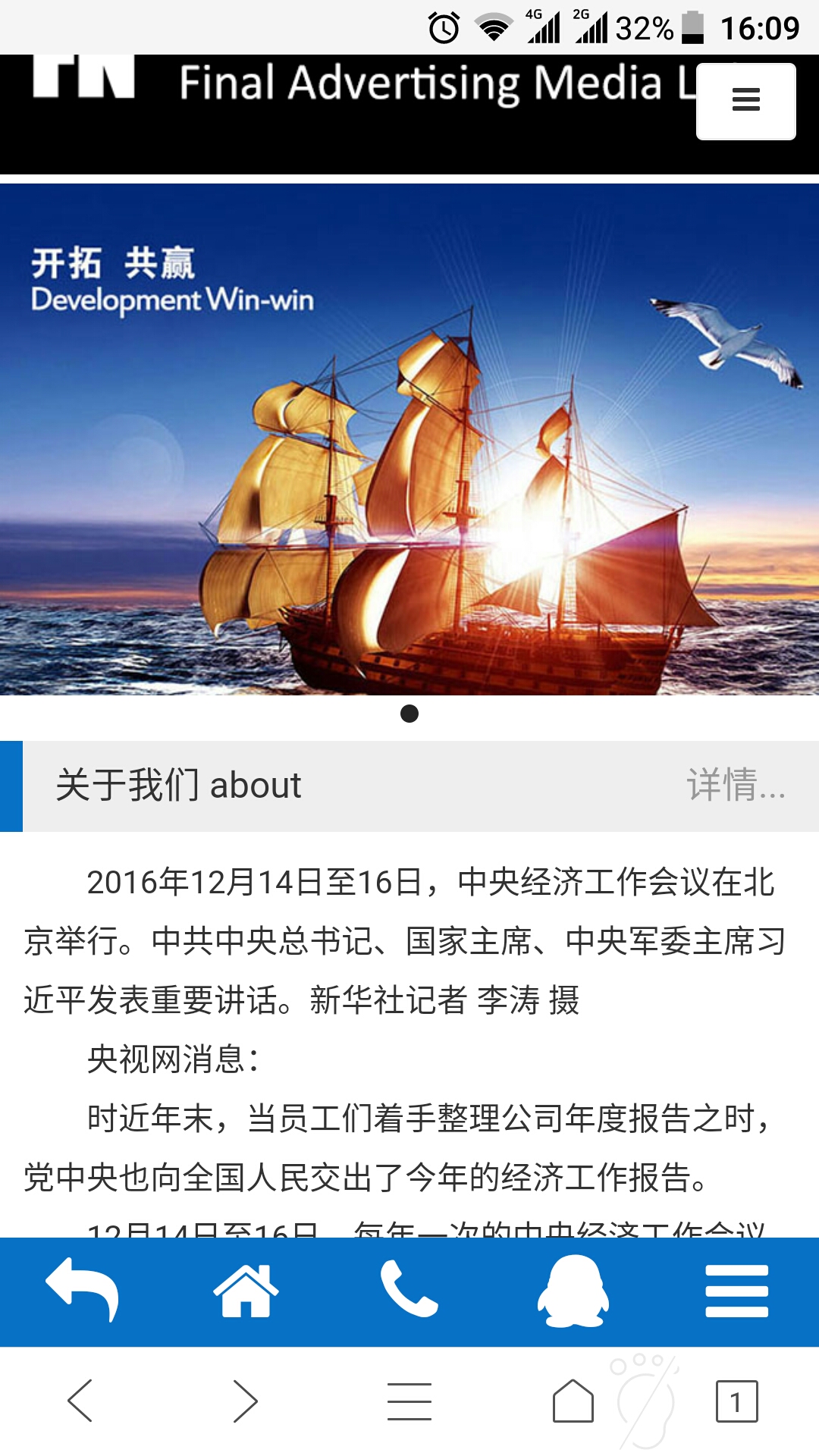The image size is (819, 1456).
Task: Go forward in the browser
Action: click(245, 1401)
